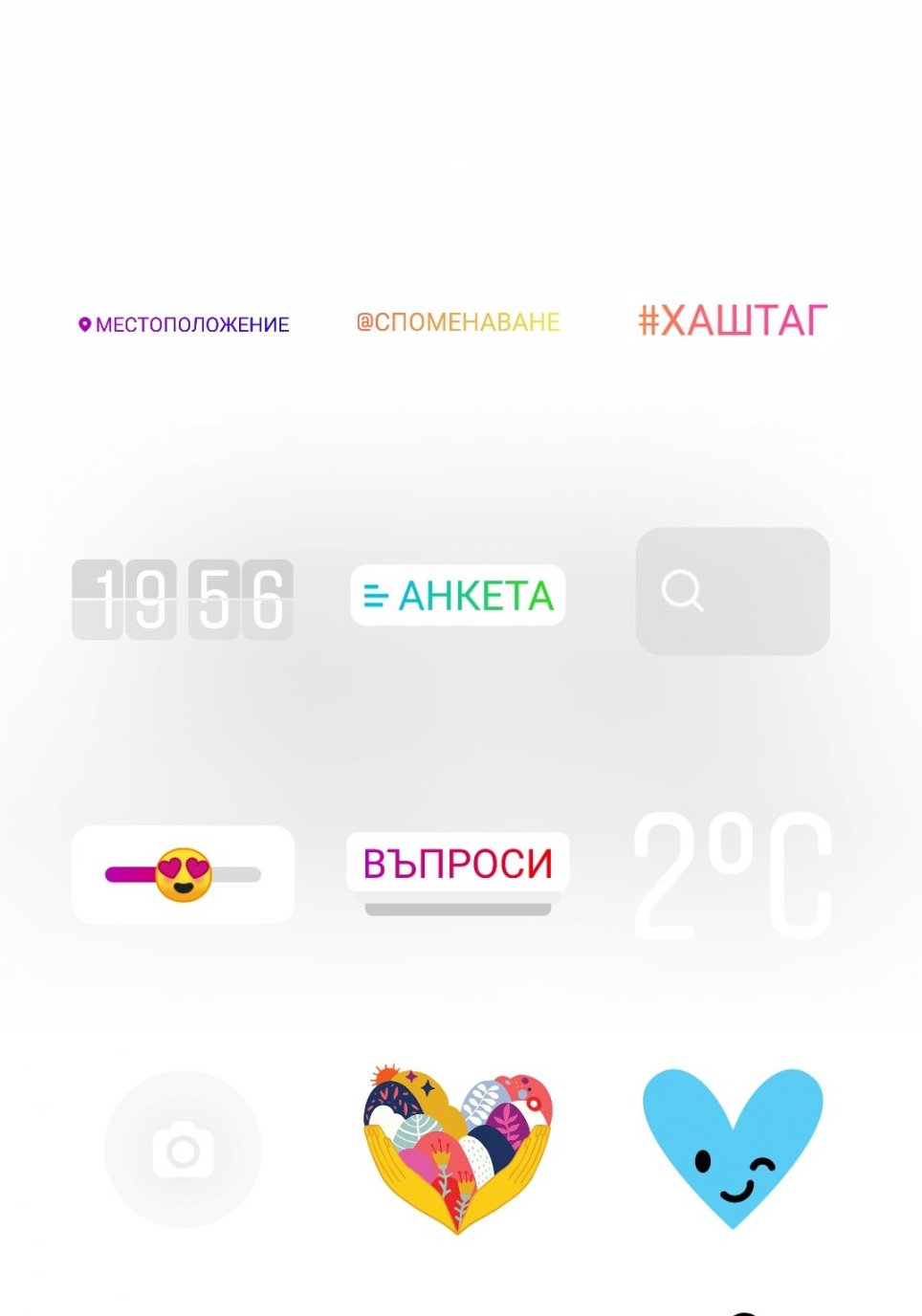922x1316 pixels.
Task: Open the camera selfie sticker
Action: 183,1150
